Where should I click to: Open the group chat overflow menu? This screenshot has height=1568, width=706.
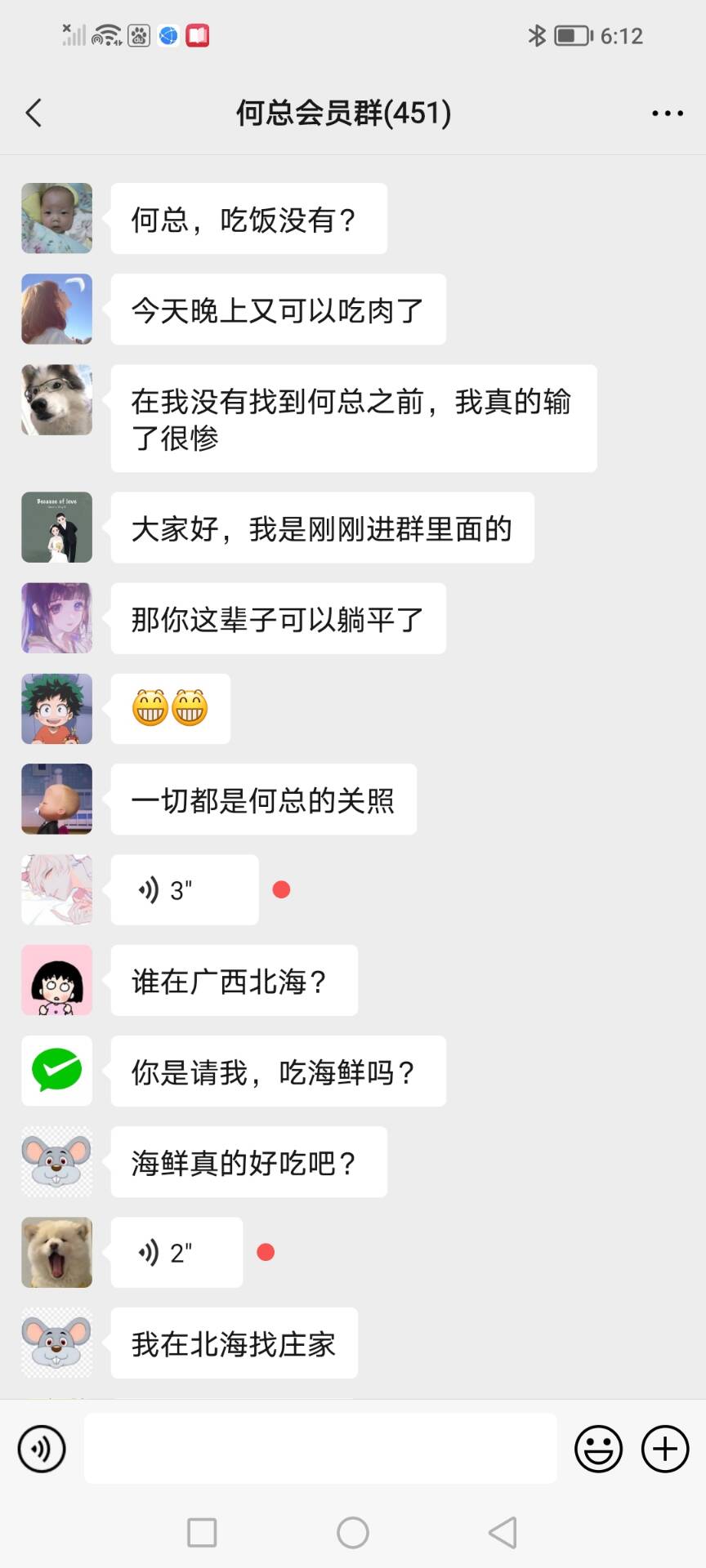coord(667,114)
